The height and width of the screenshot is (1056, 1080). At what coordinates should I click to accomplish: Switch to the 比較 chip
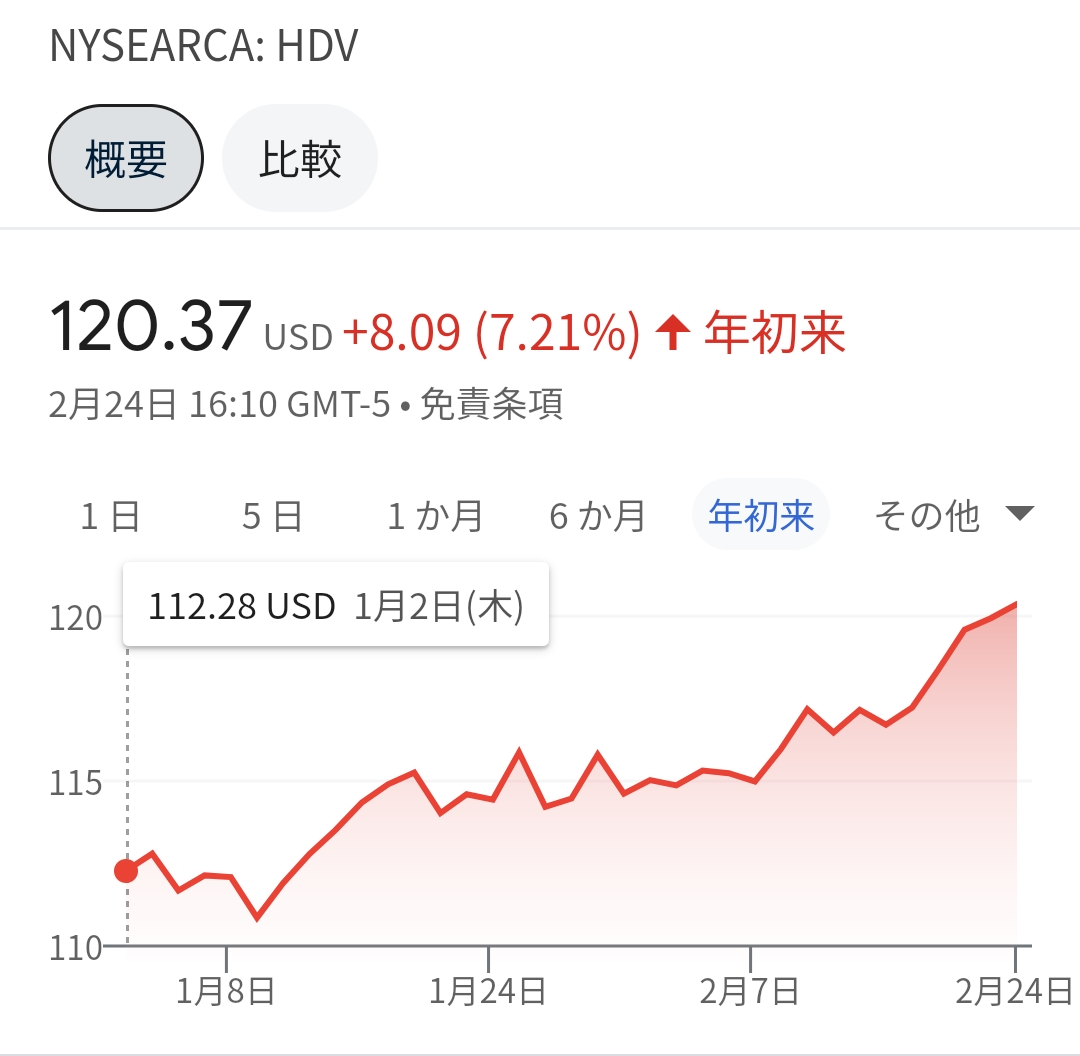[x=300, y=159]
